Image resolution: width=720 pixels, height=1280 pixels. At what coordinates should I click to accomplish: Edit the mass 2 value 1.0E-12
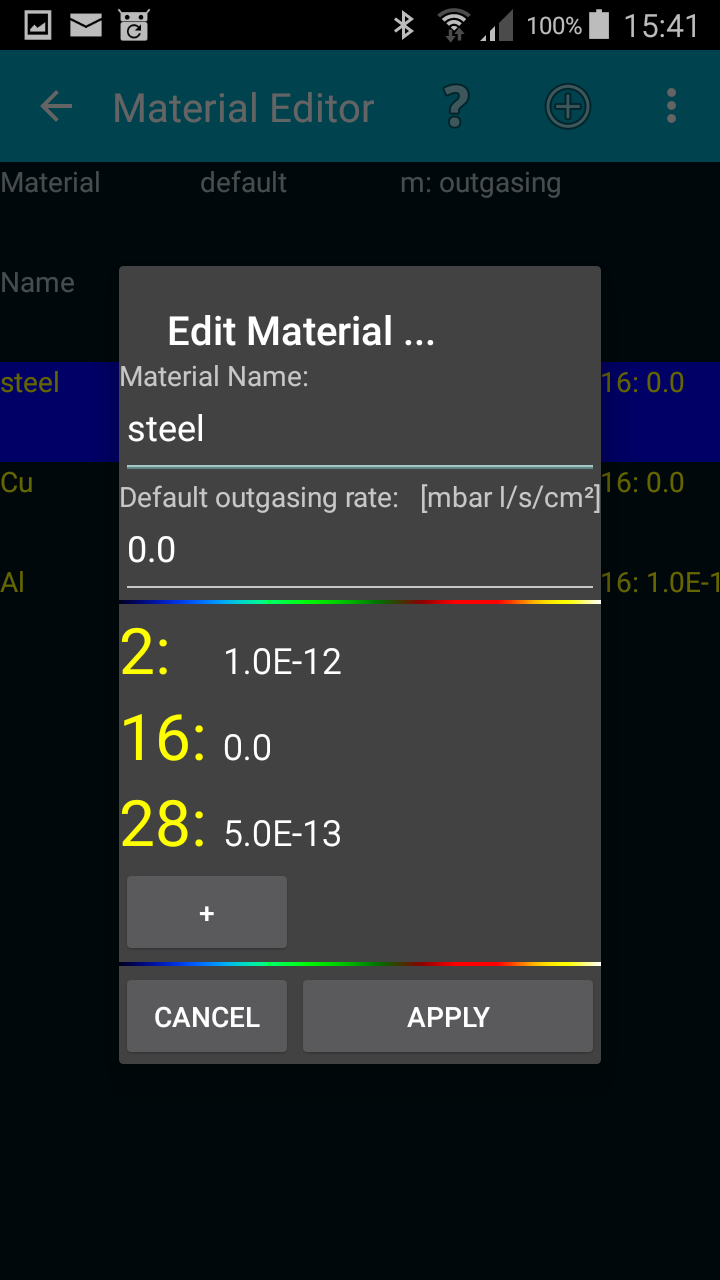coord(283,662)
